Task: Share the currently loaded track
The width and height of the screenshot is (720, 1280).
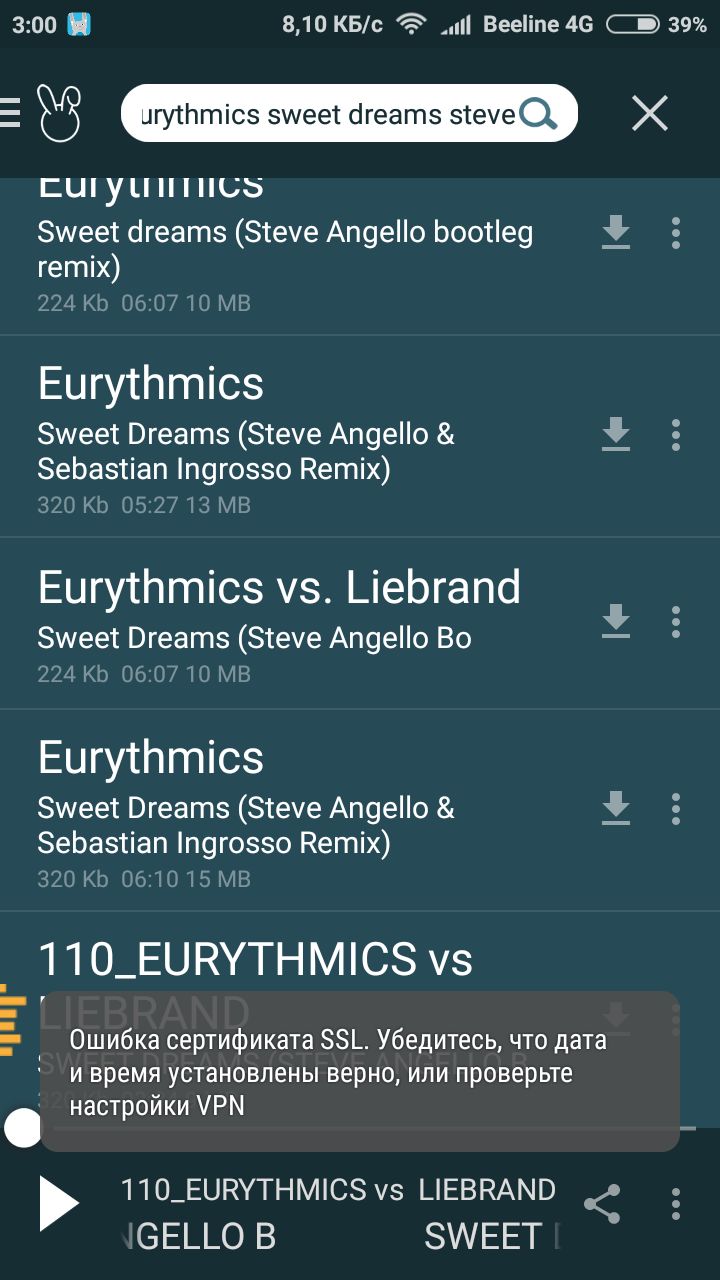Action: 602,1204
